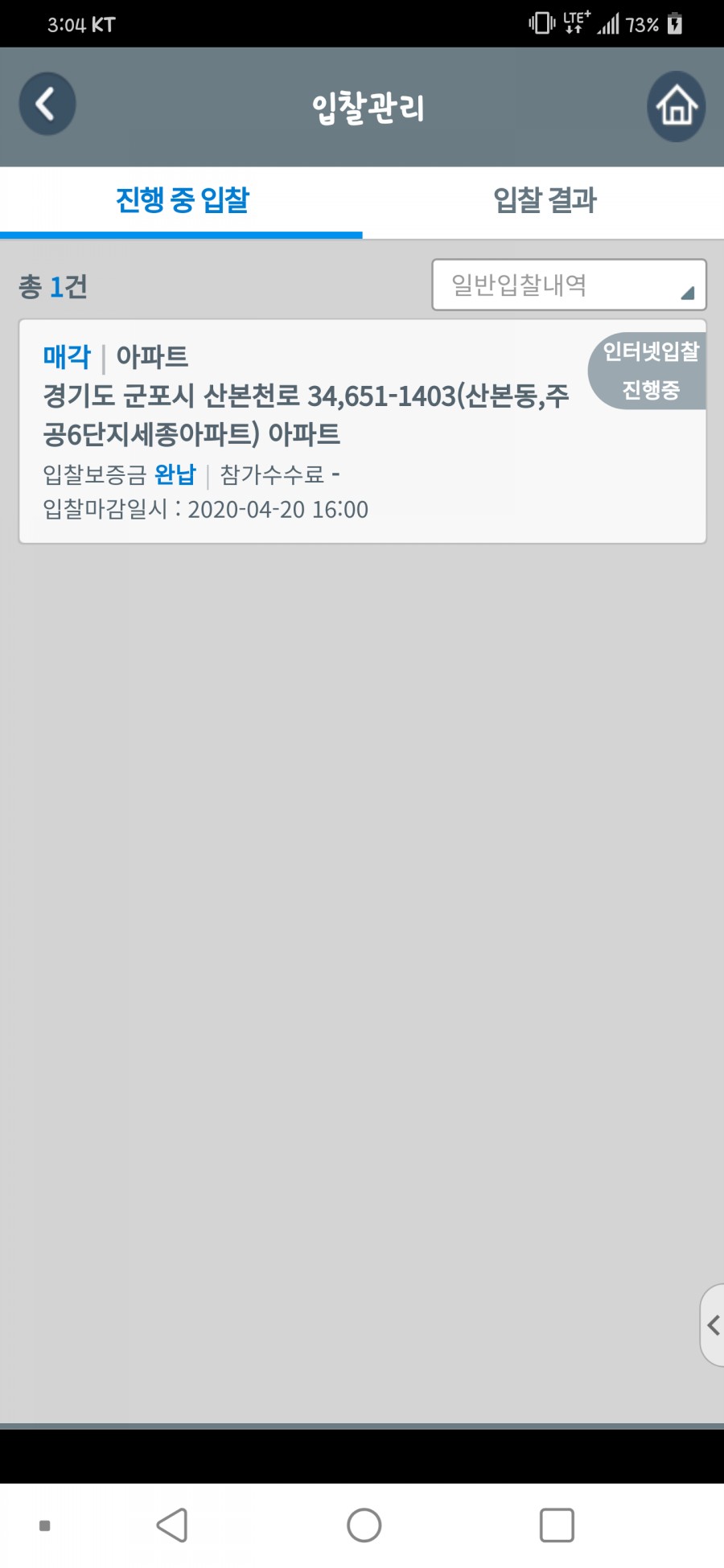
Task: Tap the system back button
Action: pyautogui.click(x=172, y=1525)
